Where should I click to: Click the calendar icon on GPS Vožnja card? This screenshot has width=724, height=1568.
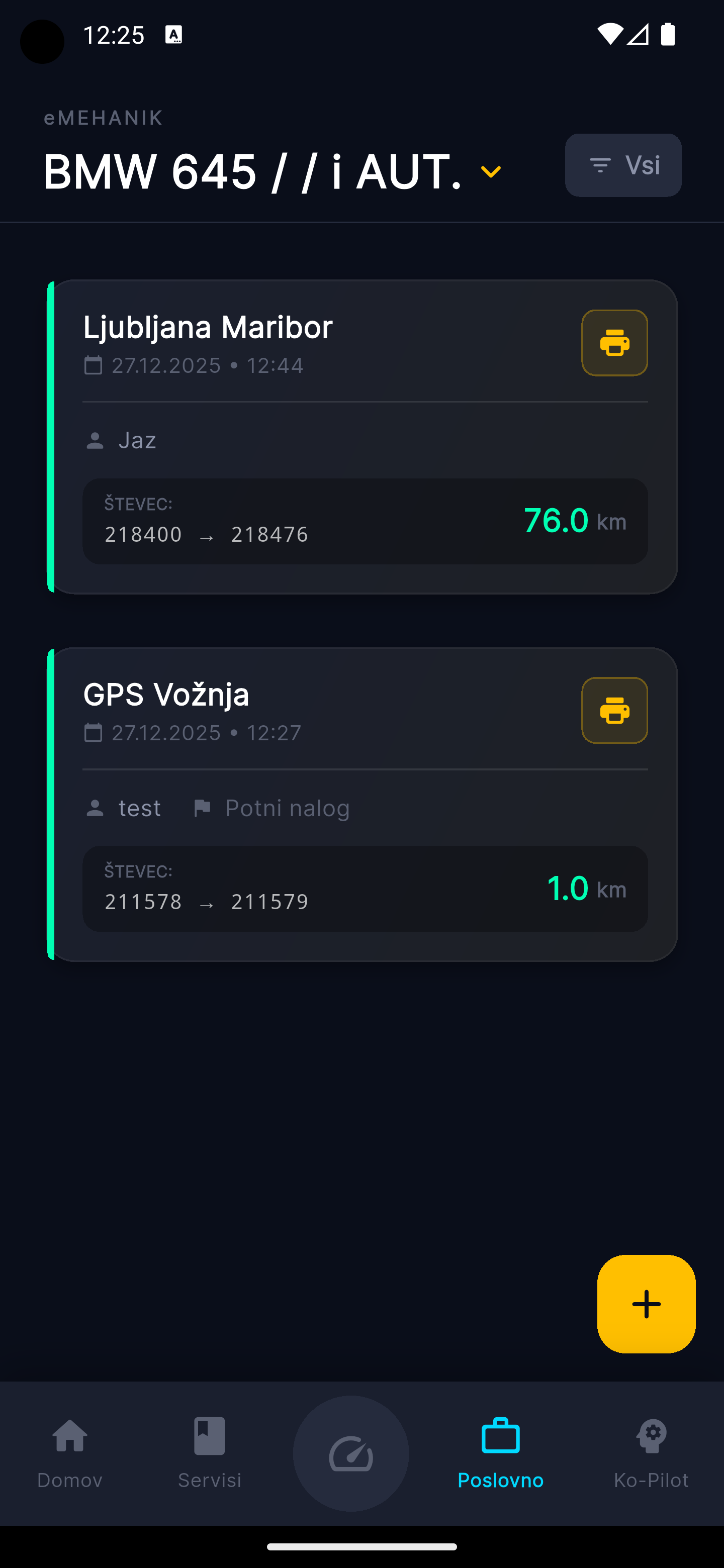[x=93, y=733]
